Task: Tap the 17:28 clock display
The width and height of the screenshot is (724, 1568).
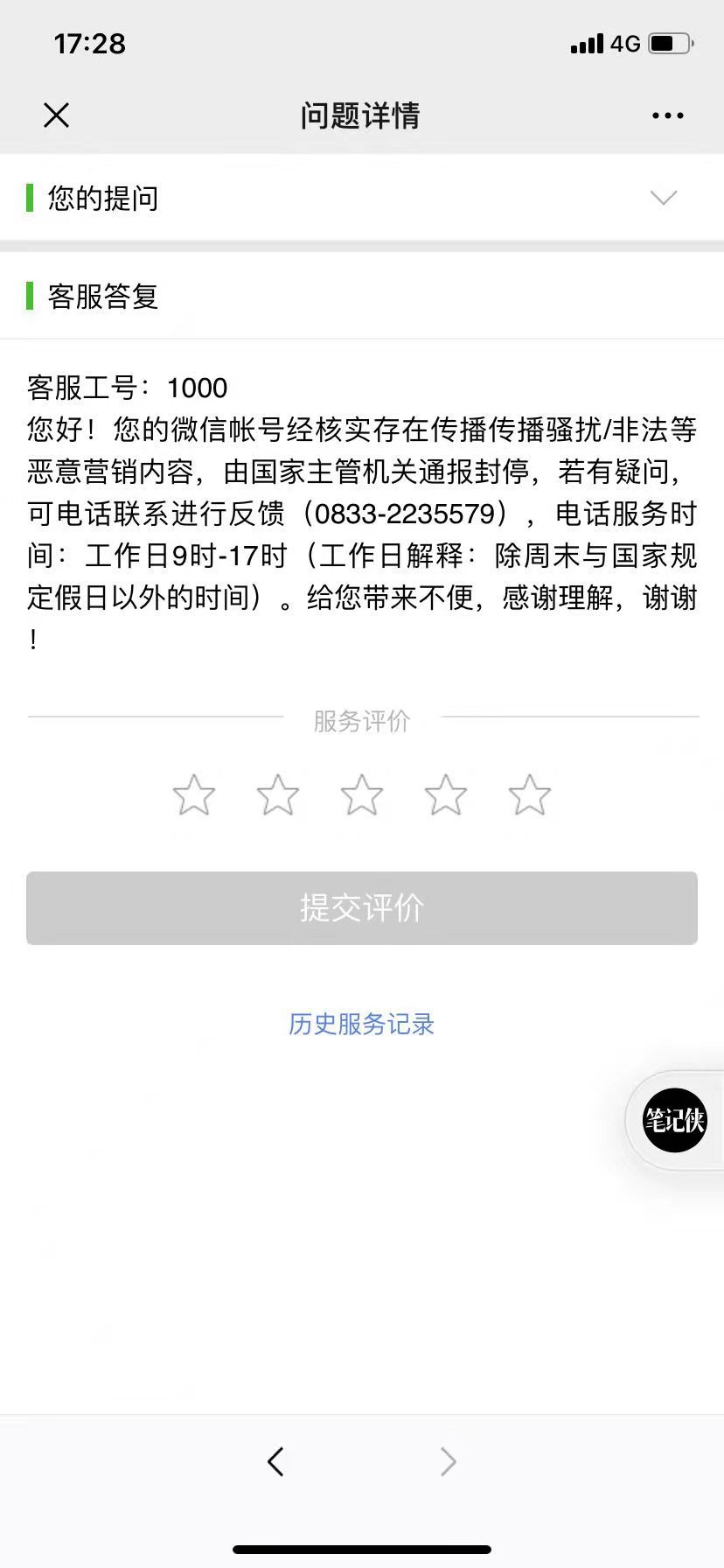Action: click(90, 42)
